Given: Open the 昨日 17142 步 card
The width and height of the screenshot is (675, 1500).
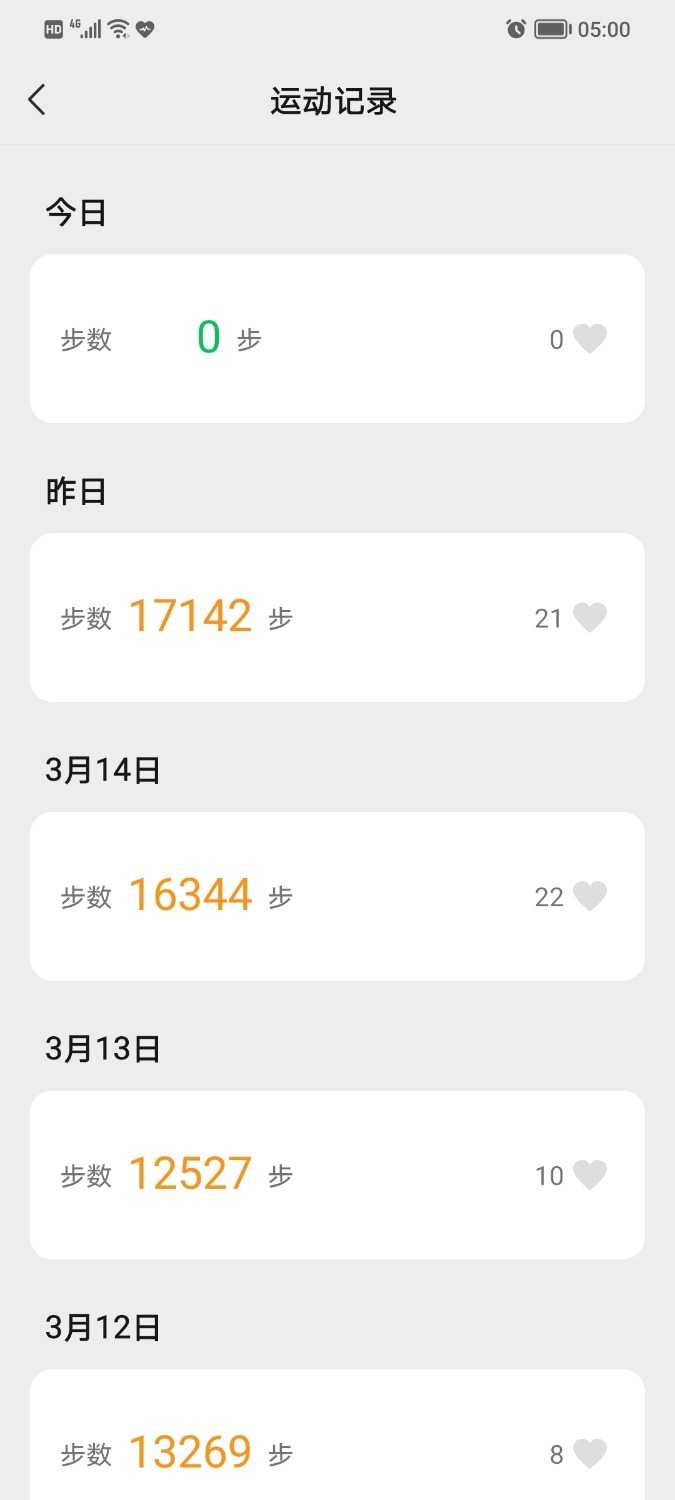Looking at the screenshot, I should (x=300, y=617).
